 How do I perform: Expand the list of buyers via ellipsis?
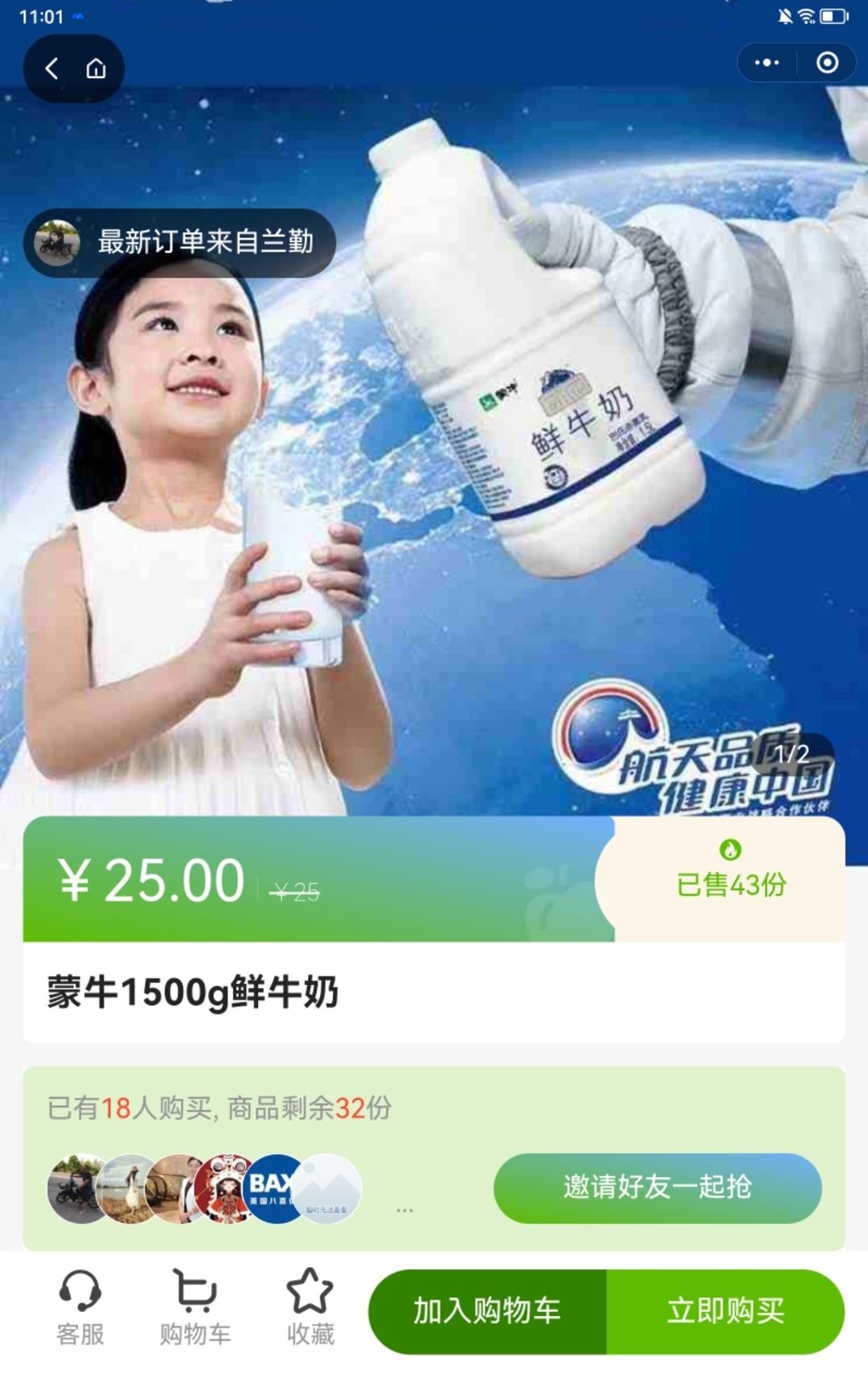pos(404,1209)
